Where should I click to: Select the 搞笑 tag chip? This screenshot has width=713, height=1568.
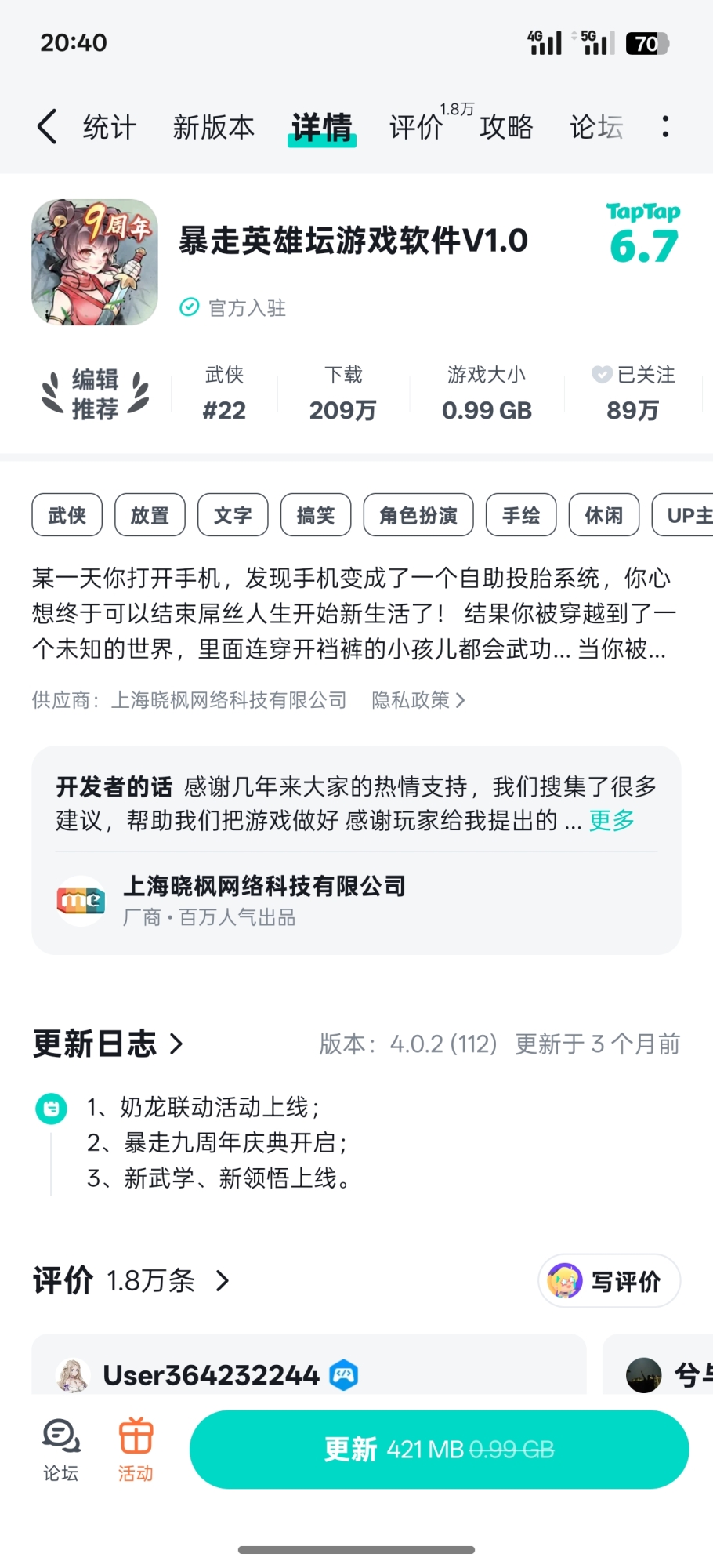tap(316, 515)
